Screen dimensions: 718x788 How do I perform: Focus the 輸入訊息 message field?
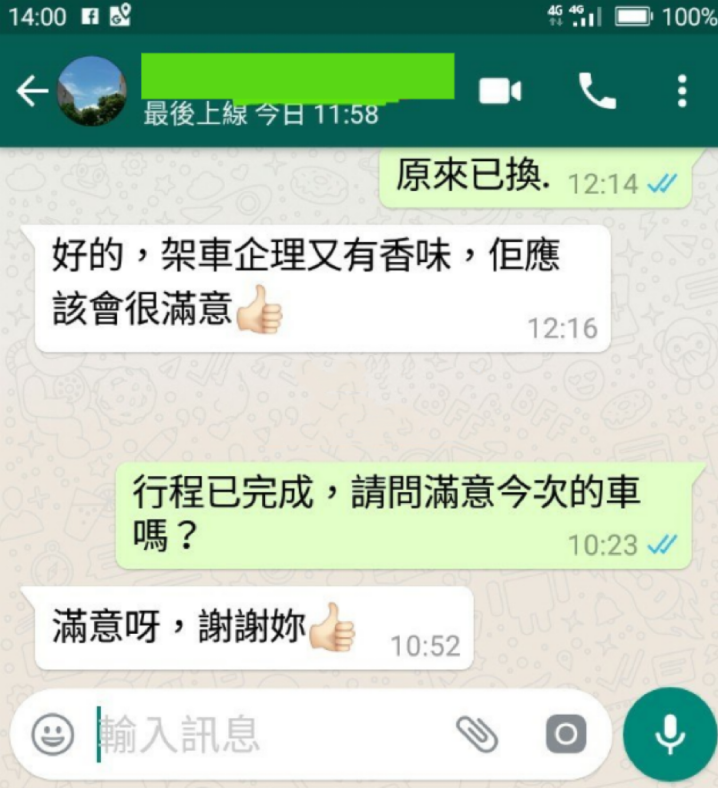coord(270,735)
